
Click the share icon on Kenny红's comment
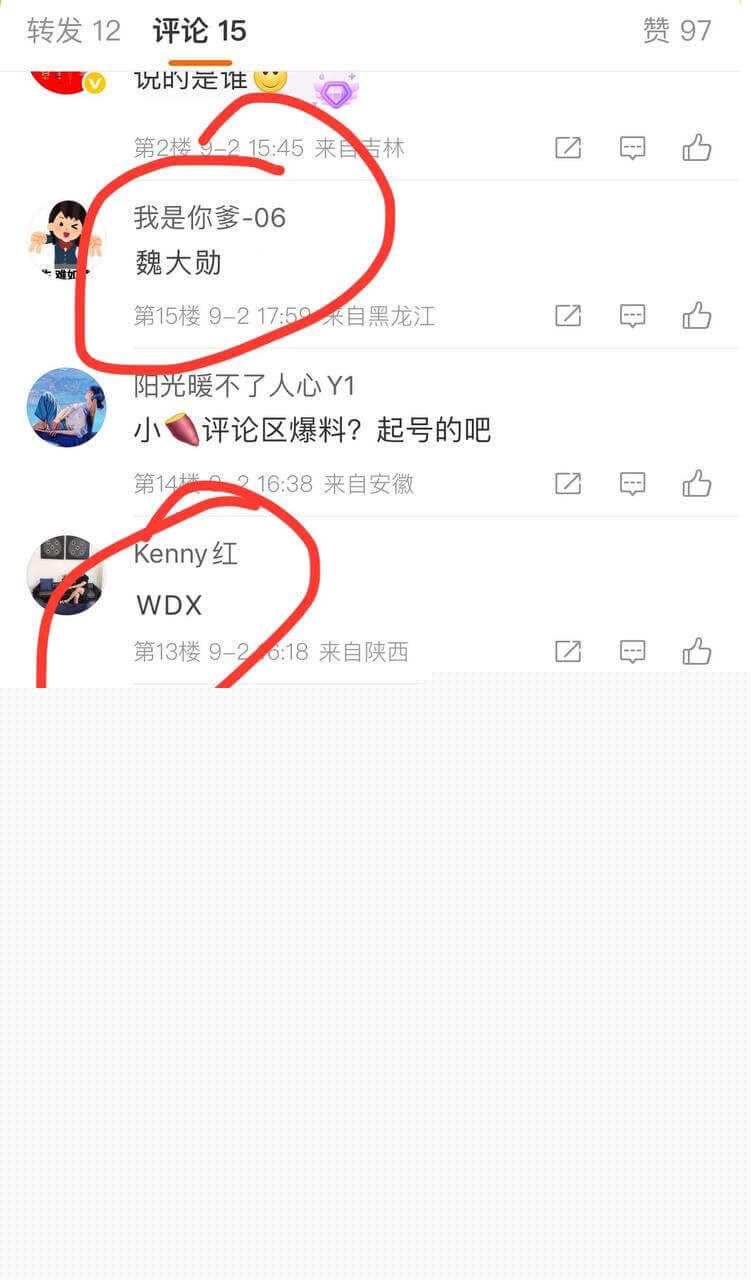567,650
